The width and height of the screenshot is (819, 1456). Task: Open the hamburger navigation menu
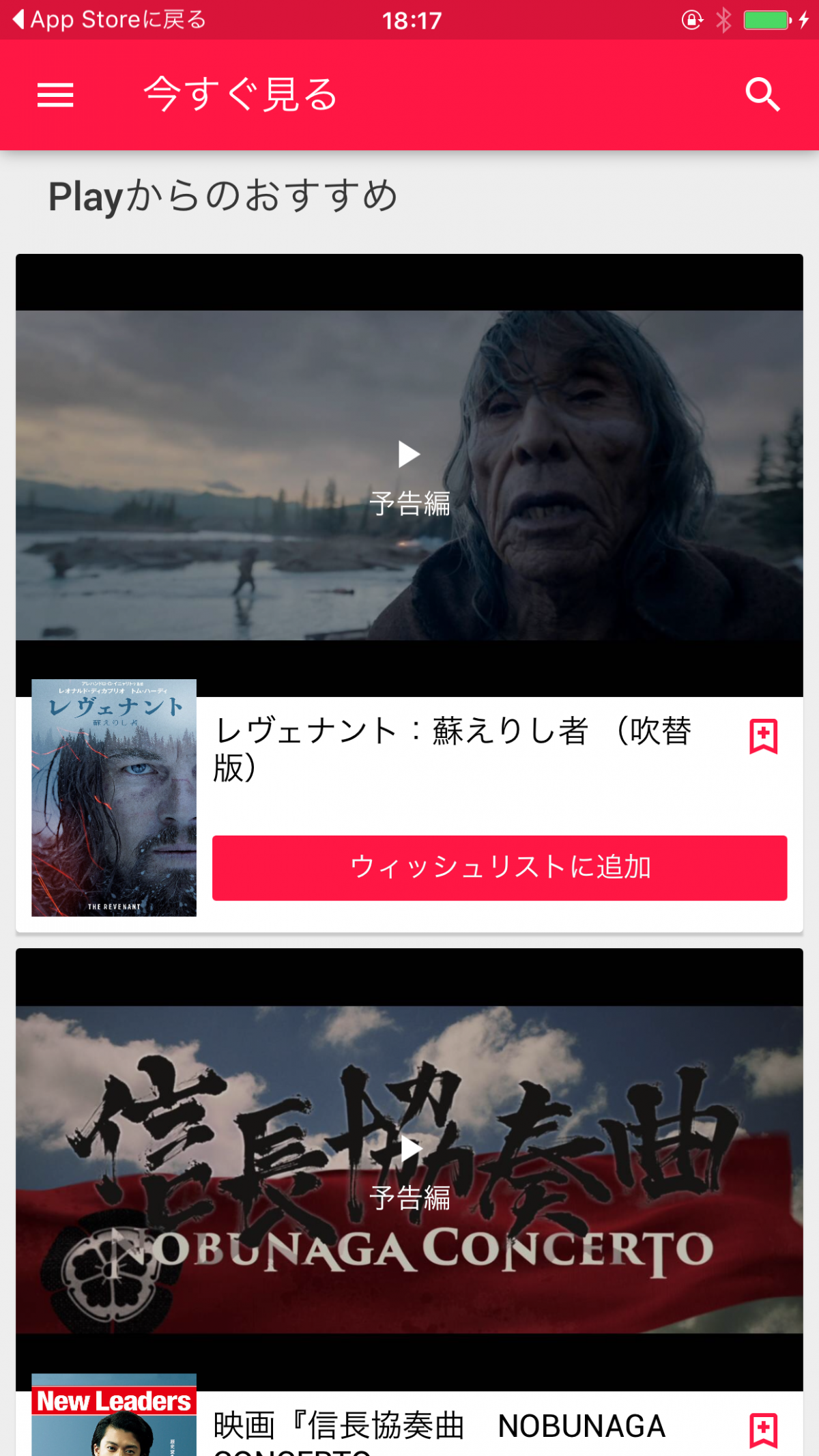(x=55, y=95)
